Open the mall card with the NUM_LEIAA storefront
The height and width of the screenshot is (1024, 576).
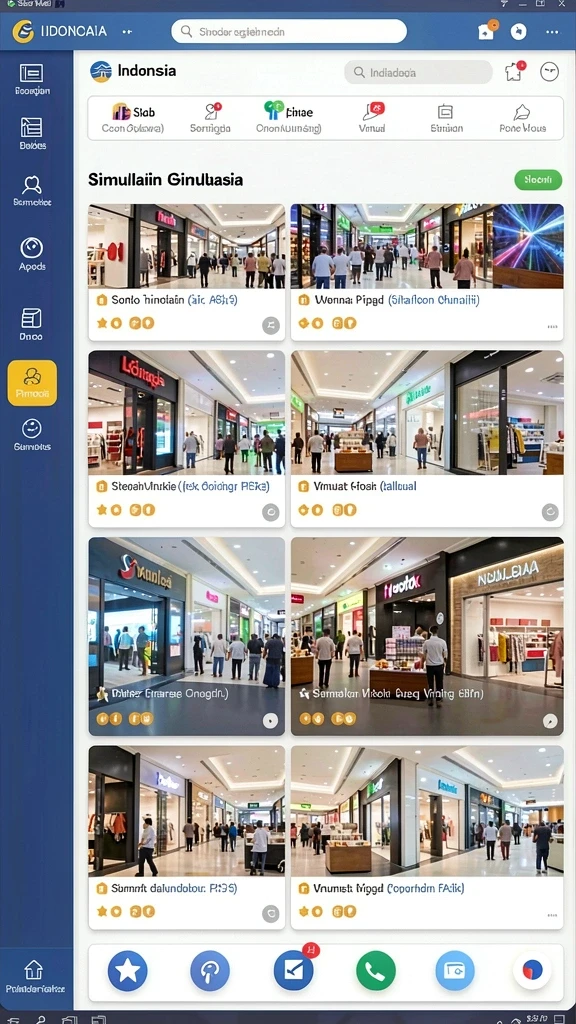click(x=427, y=636)
